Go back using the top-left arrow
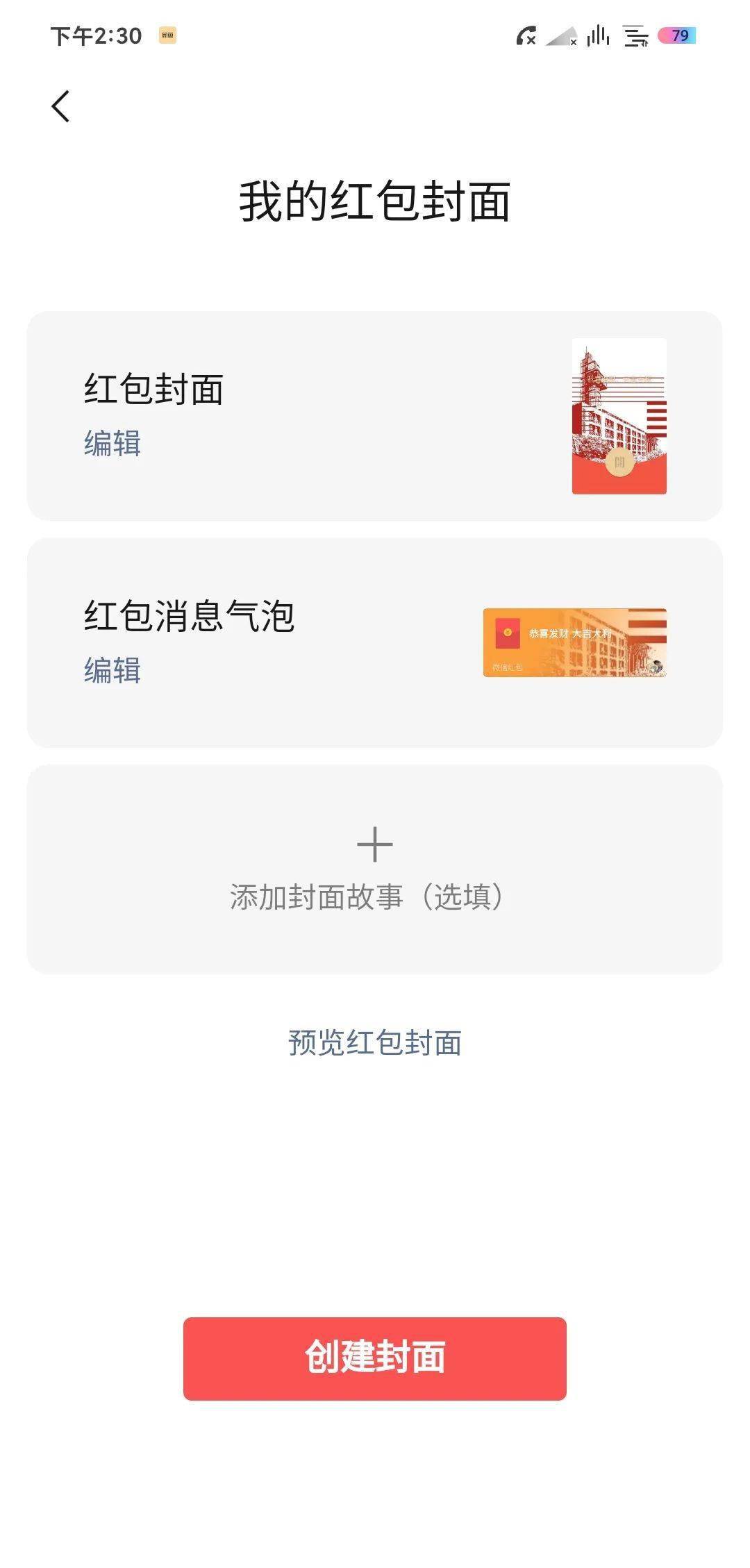Screen dimensions: 750x1568 (60, 106)
